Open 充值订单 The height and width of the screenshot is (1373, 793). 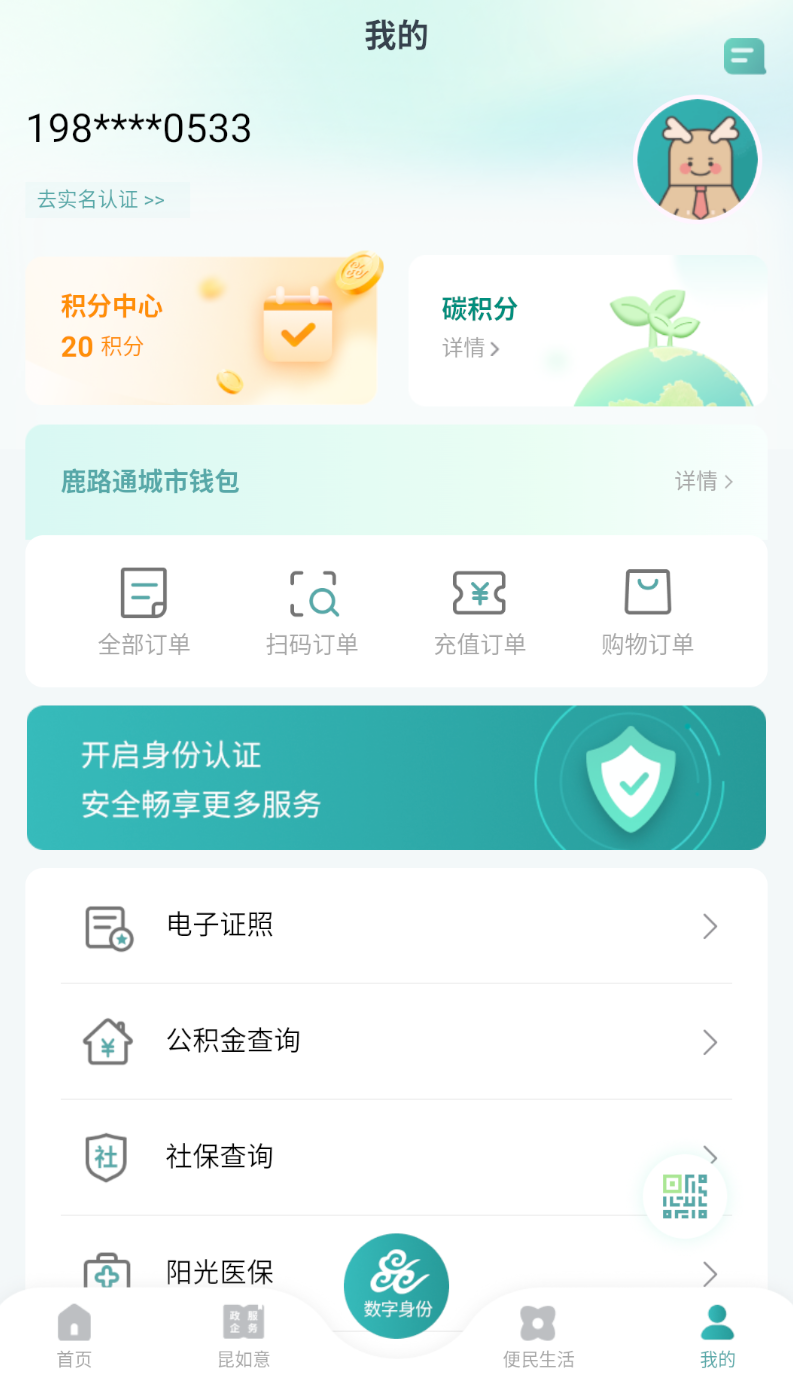479,612
